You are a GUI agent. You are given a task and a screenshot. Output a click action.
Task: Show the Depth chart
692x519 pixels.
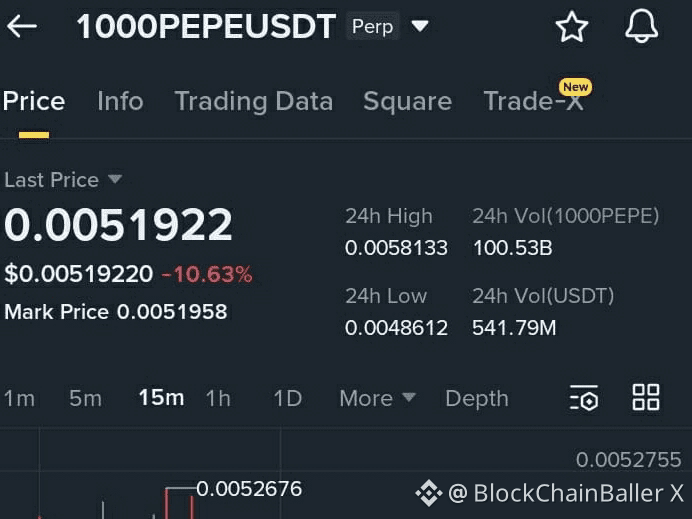(x=476, y=398)
